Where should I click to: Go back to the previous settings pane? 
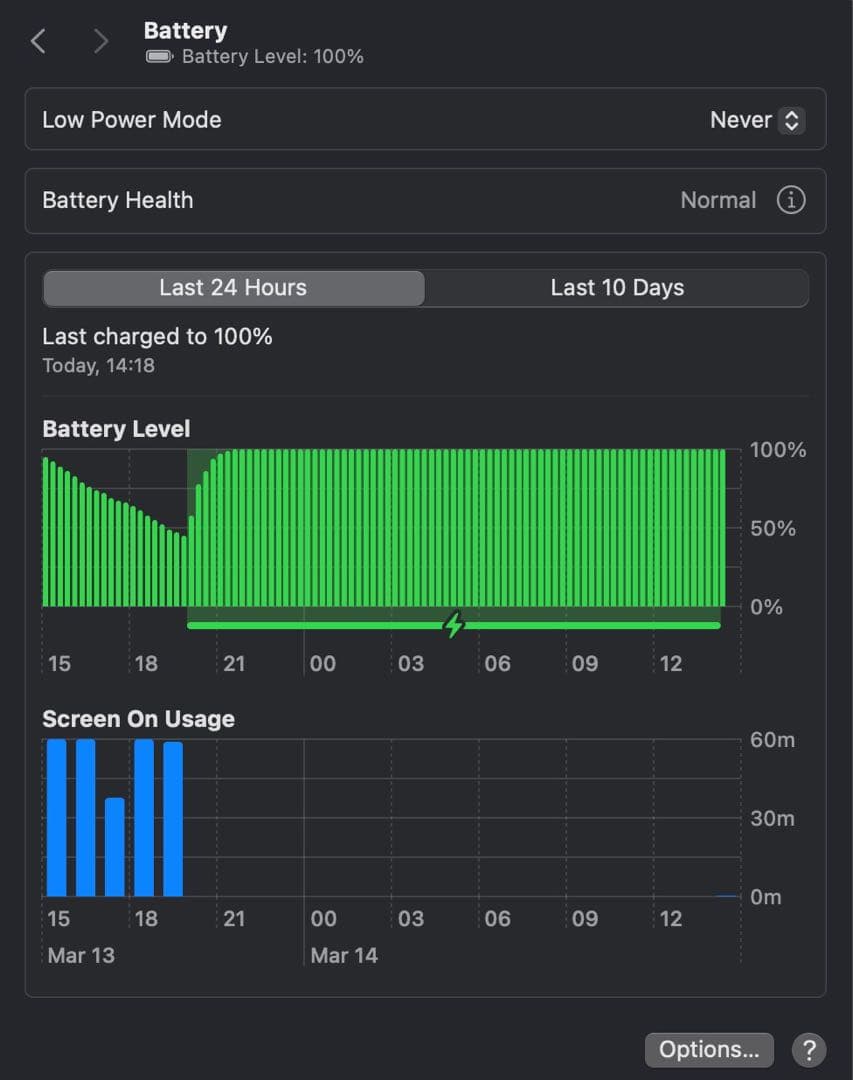pos(39,41)
